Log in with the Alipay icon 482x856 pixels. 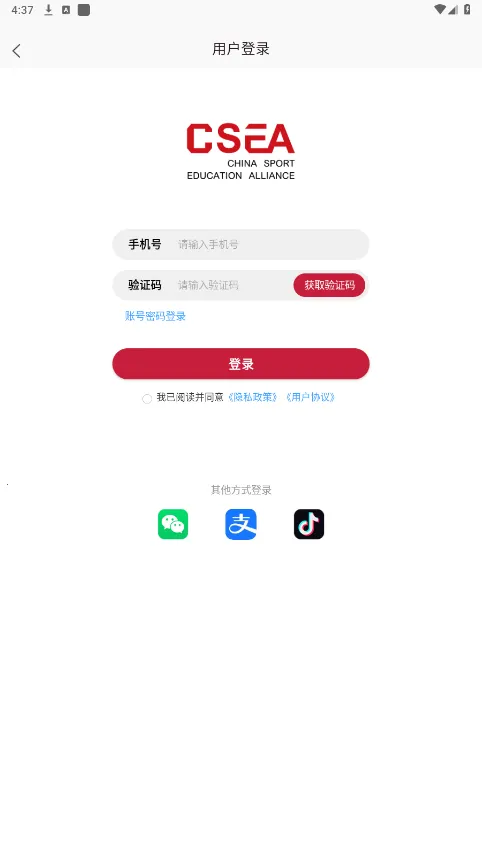pos(241,524)
